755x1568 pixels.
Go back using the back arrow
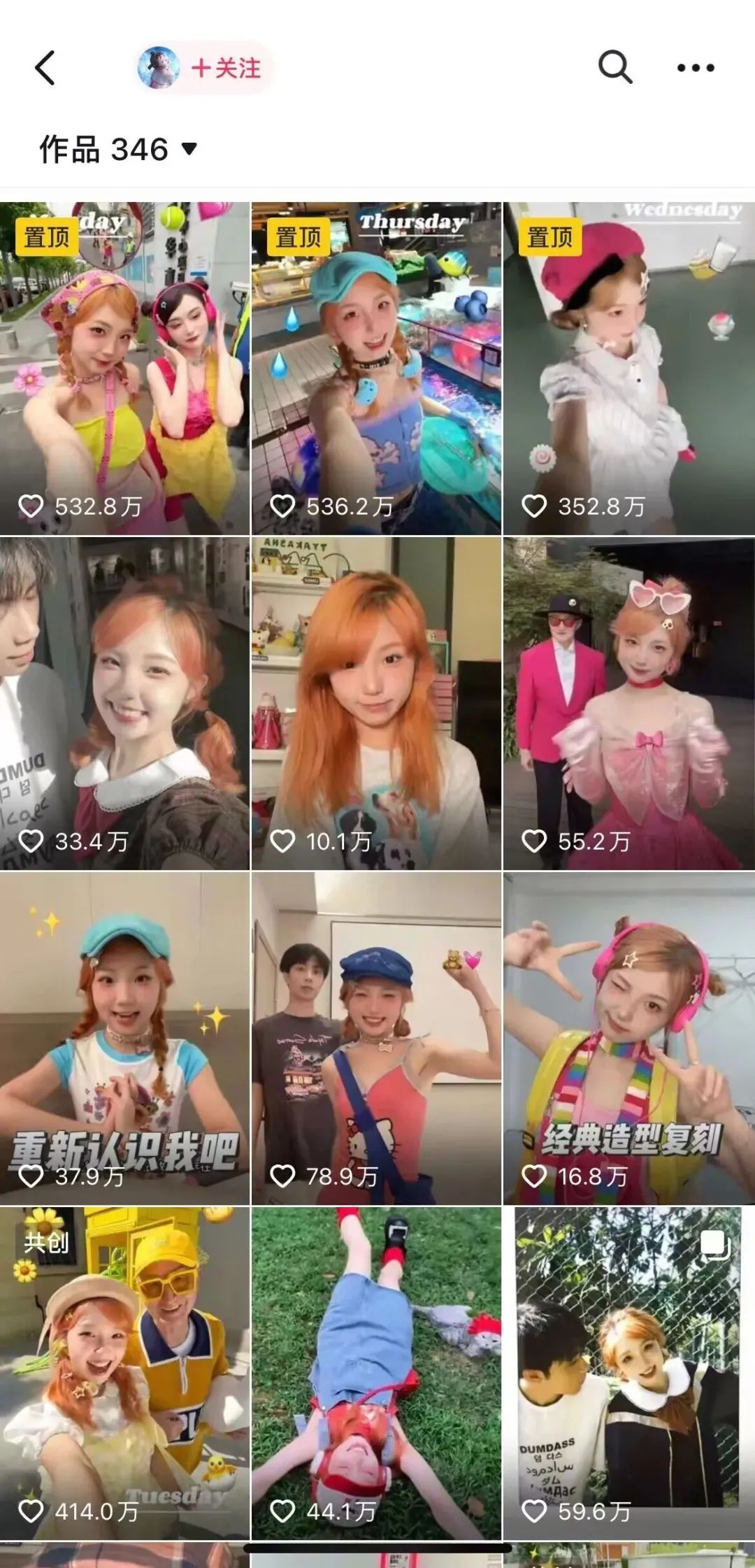[x=45, y=69]
